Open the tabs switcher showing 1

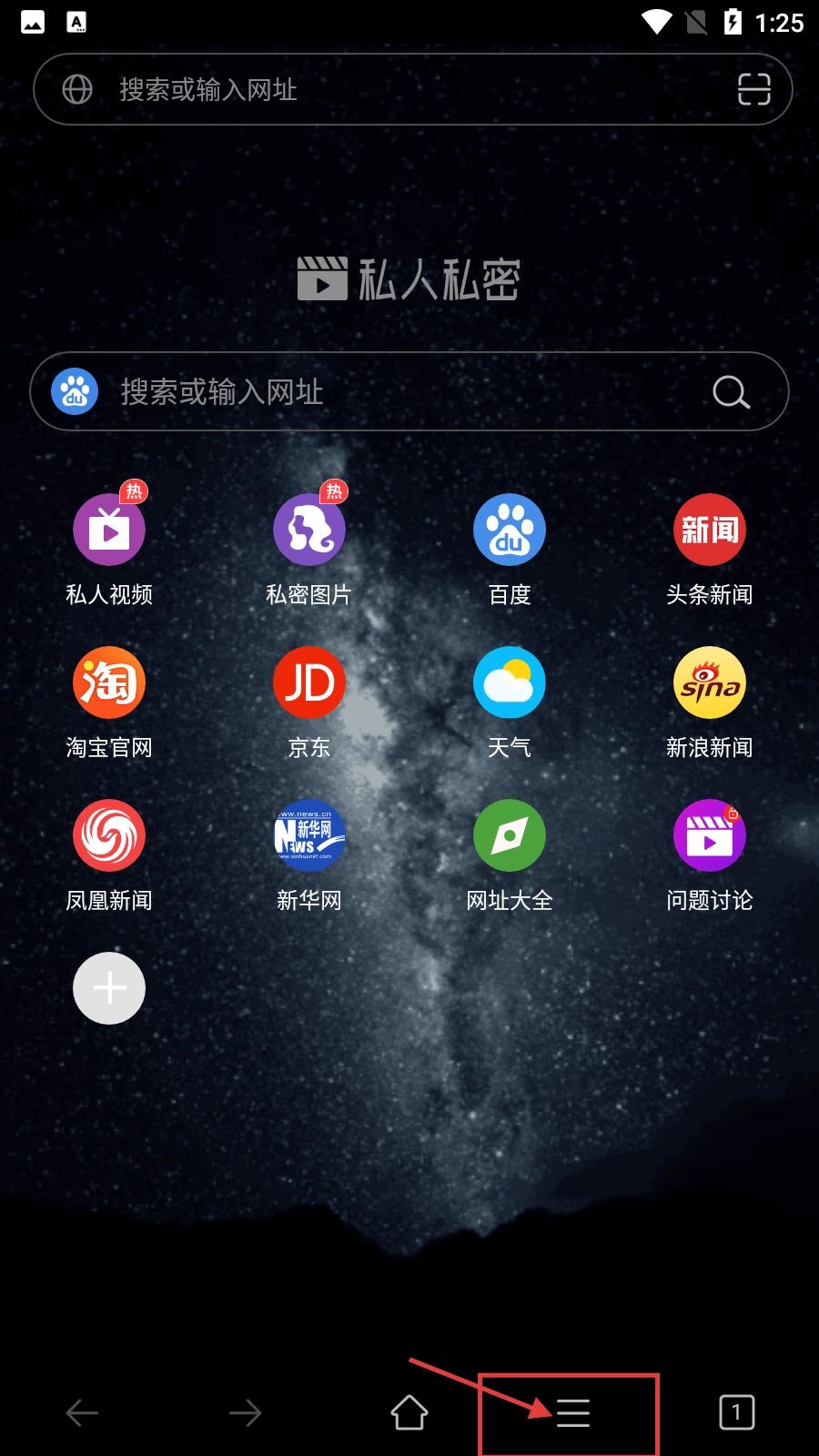pyautogui.click(x=736, y=1412)
